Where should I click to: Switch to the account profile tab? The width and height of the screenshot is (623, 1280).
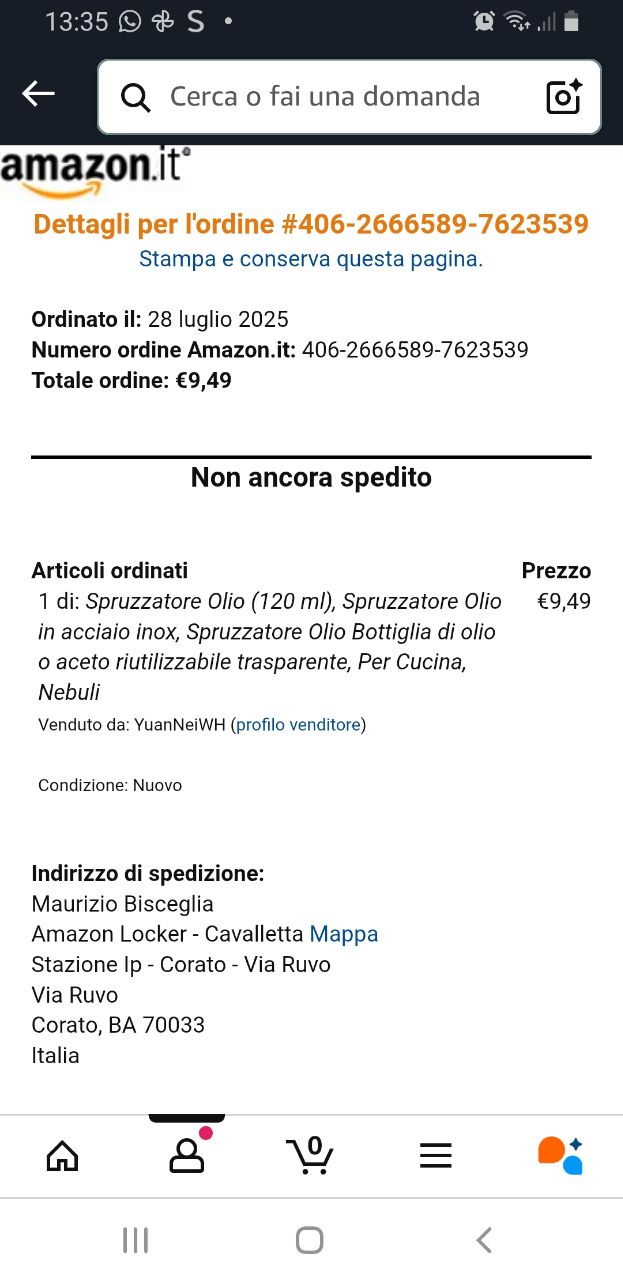click(x=187, y=1156)
